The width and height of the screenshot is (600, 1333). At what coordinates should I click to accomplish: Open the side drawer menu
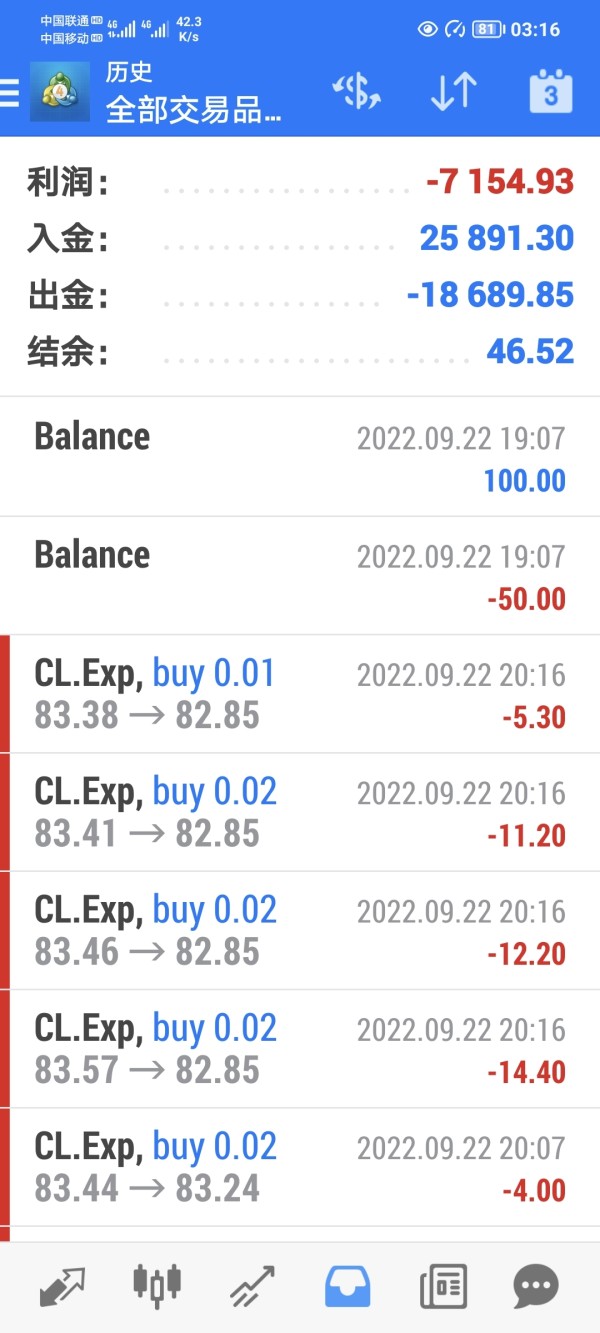tap(9, 93)
